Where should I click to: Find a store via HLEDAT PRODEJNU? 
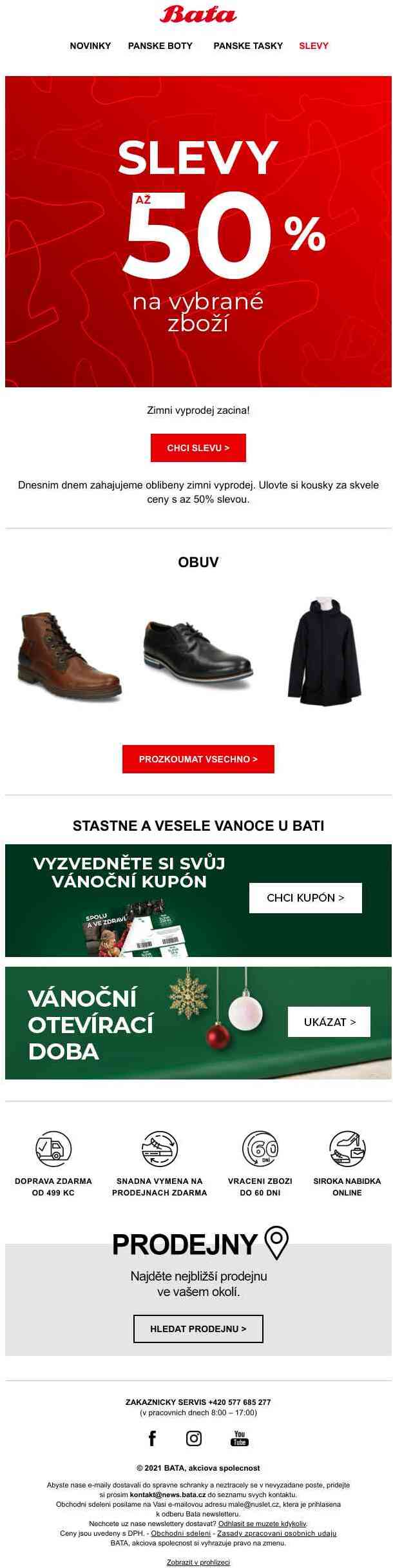pos(198,1329)
